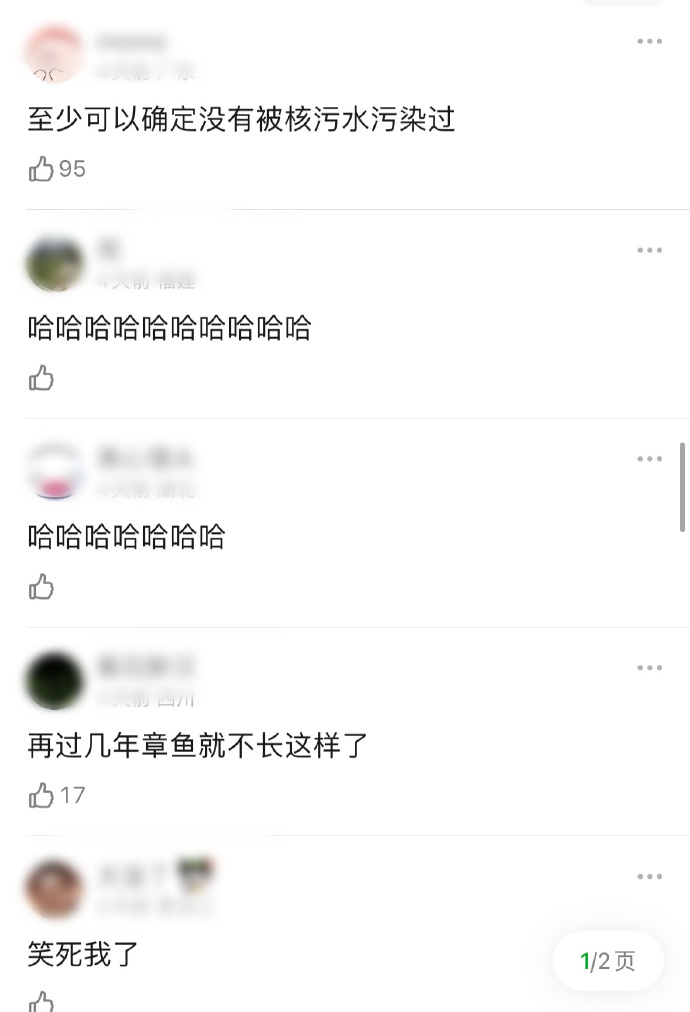
Task: Open more options on the seven-哈 comment
Action: click(650, 459)
